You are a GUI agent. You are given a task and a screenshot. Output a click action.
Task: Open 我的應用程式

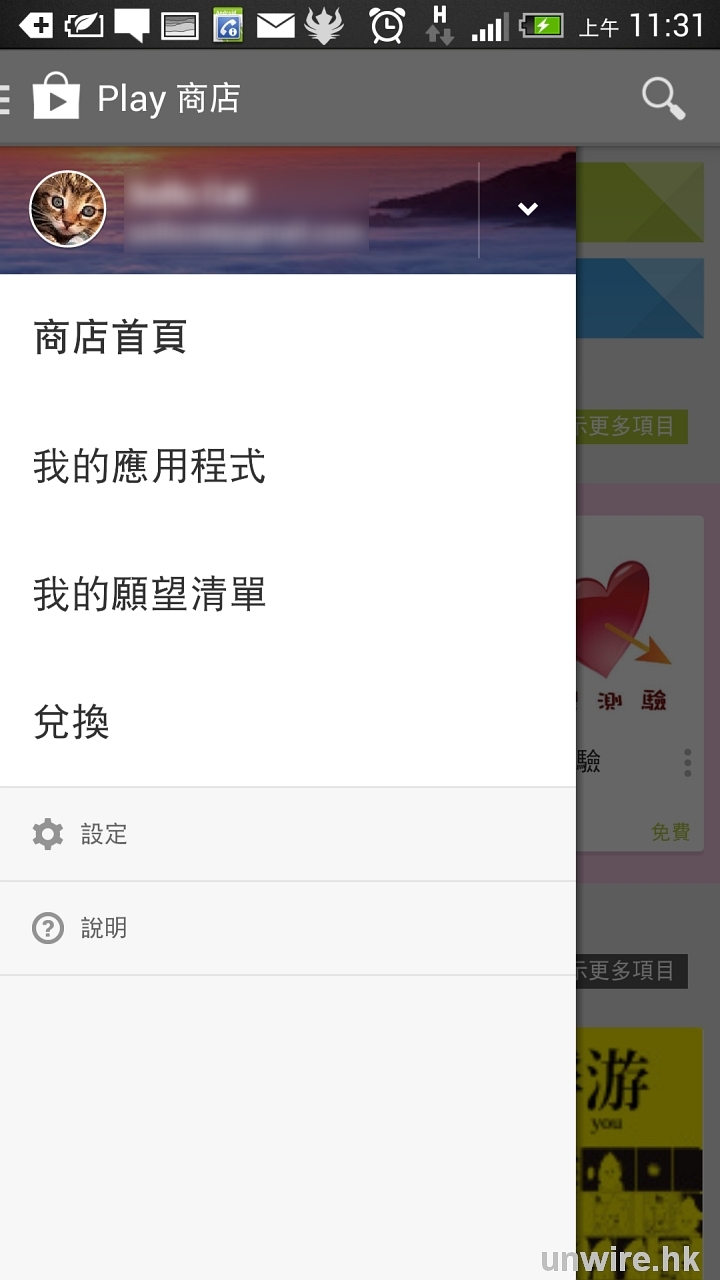(x=149, y=466)
